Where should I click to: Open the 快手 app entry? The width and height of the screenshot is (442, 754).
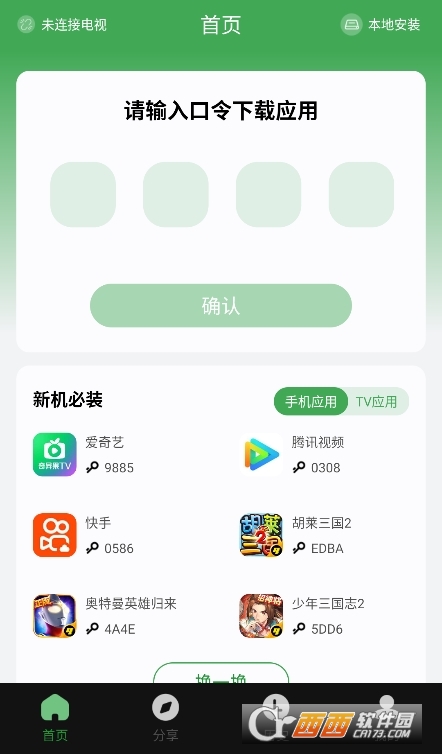[x=84, y=535]
